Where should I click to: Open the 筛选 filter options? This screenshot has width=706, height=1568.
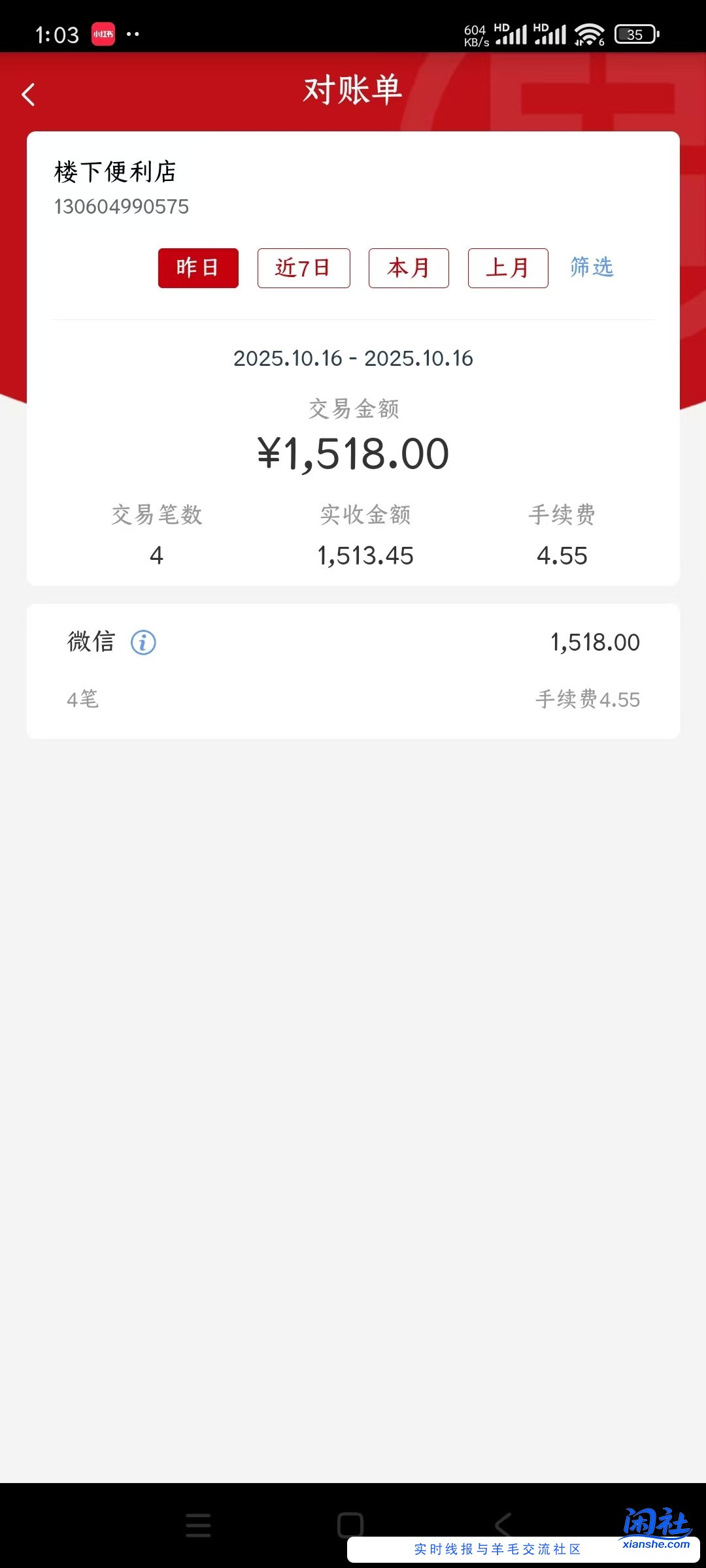click(x=590, y=267)
